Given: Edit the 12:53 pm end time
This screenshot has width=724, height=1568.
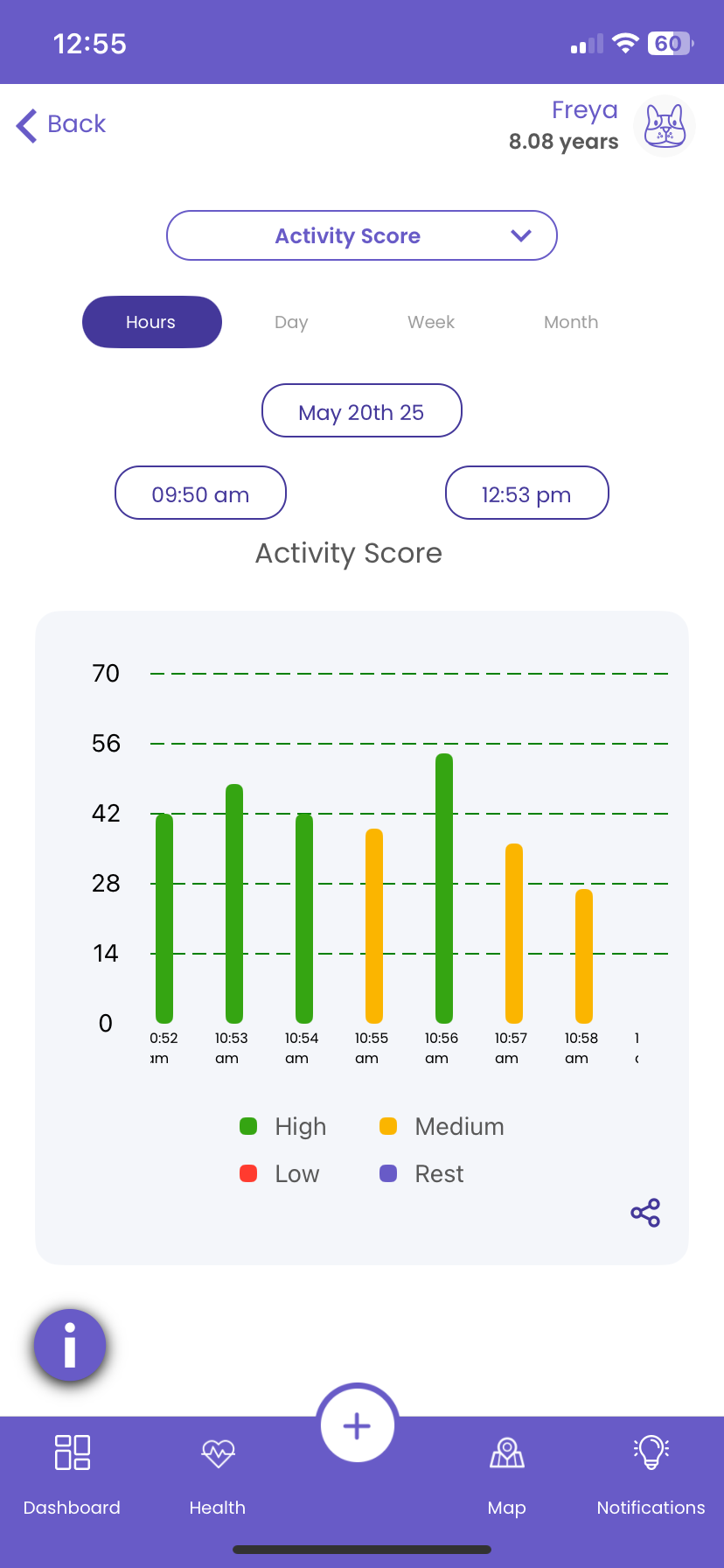Looking at the screenshot, I should [527, 493].
